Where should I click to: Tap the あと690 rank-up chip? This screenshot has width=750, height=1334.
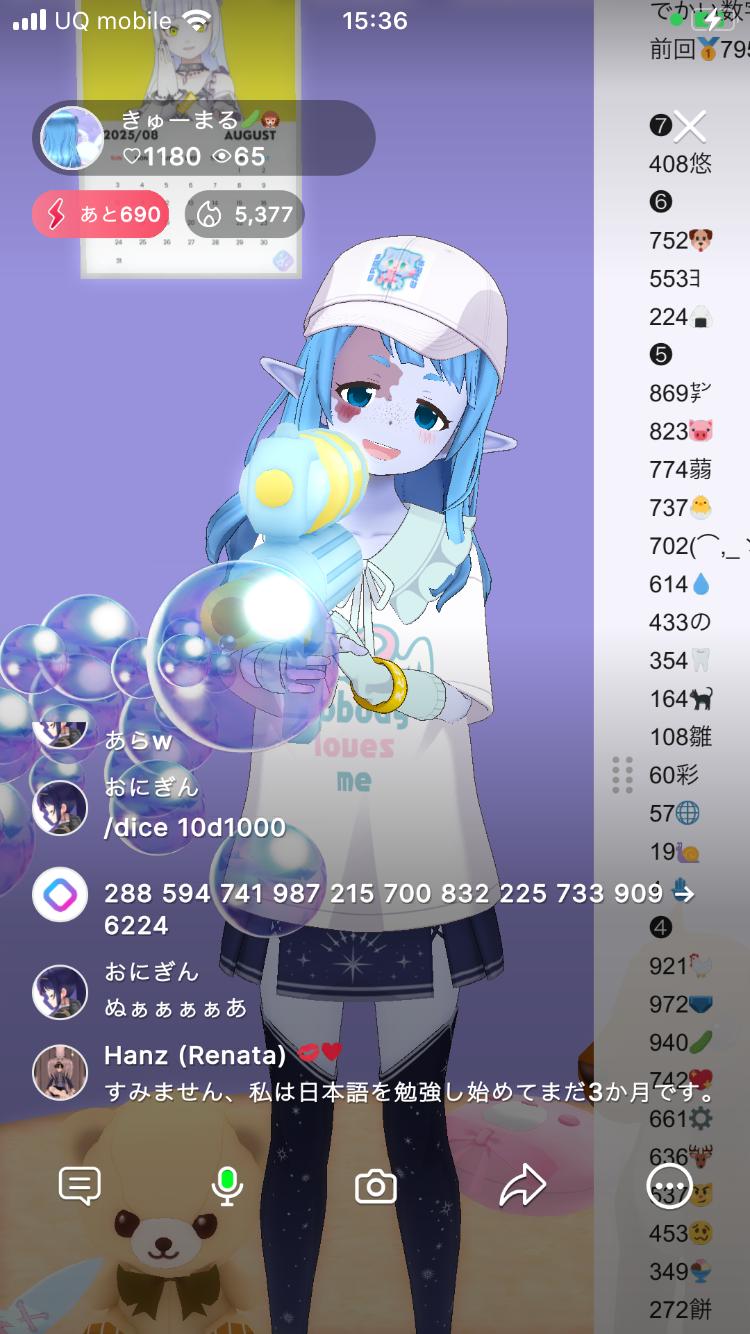[101, 214]
